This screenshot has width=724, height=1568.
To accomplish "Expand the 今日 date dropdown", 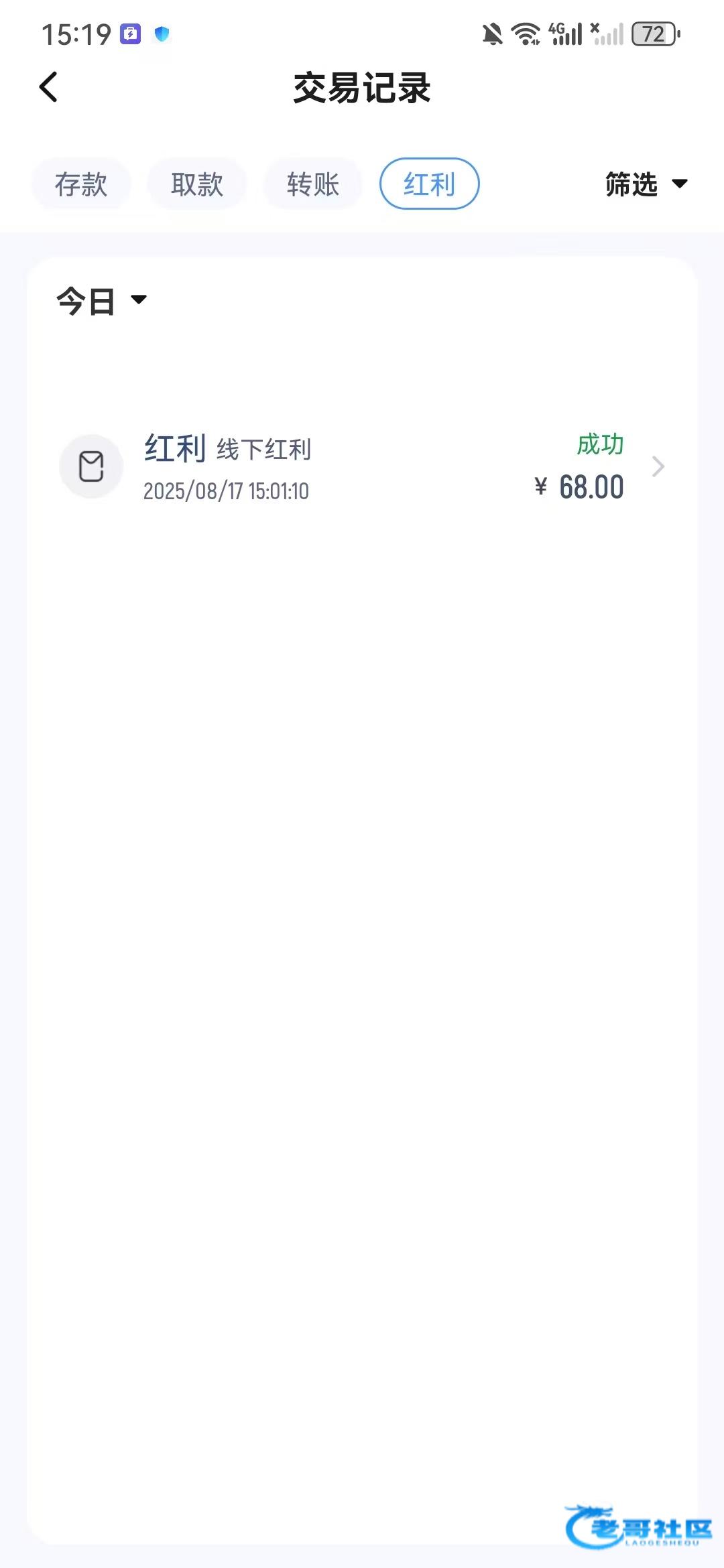I will click(x=101, y=301).
